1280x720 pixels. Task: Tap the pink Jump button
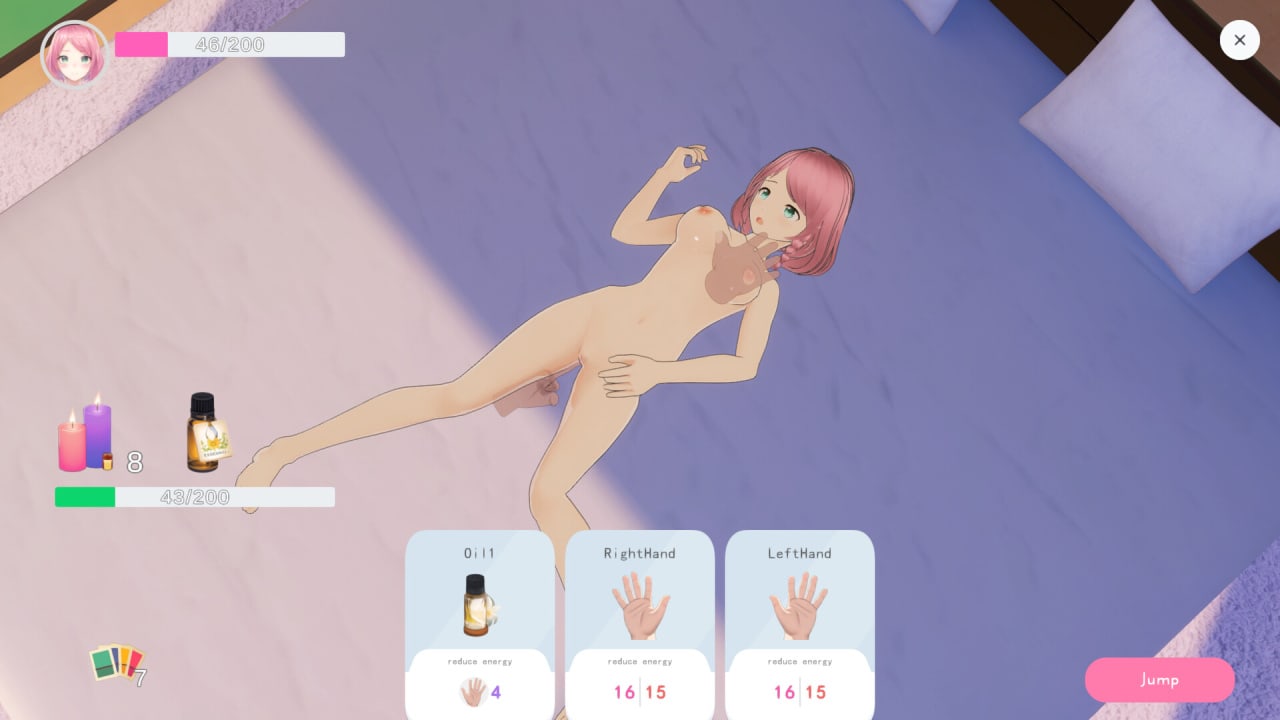[x=1159, y=680]
